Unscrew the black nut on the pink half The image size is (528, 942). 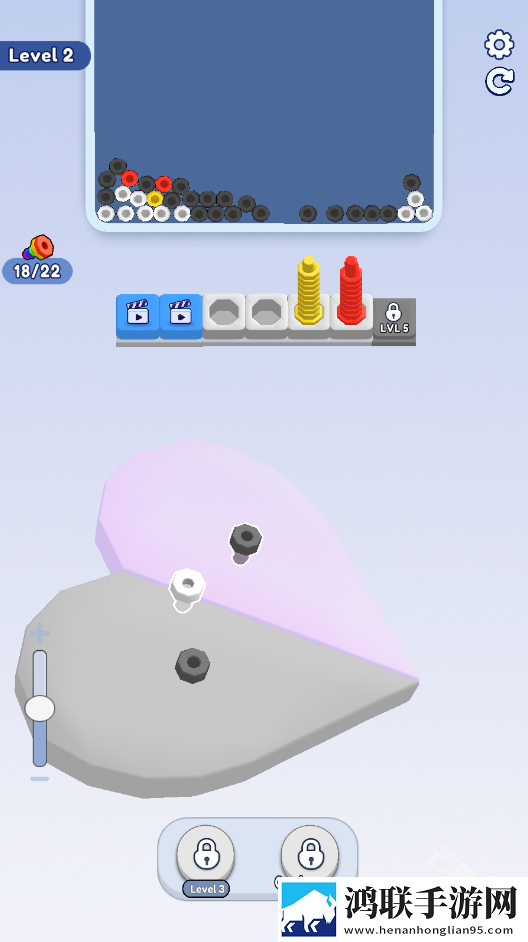coord(245,540)
